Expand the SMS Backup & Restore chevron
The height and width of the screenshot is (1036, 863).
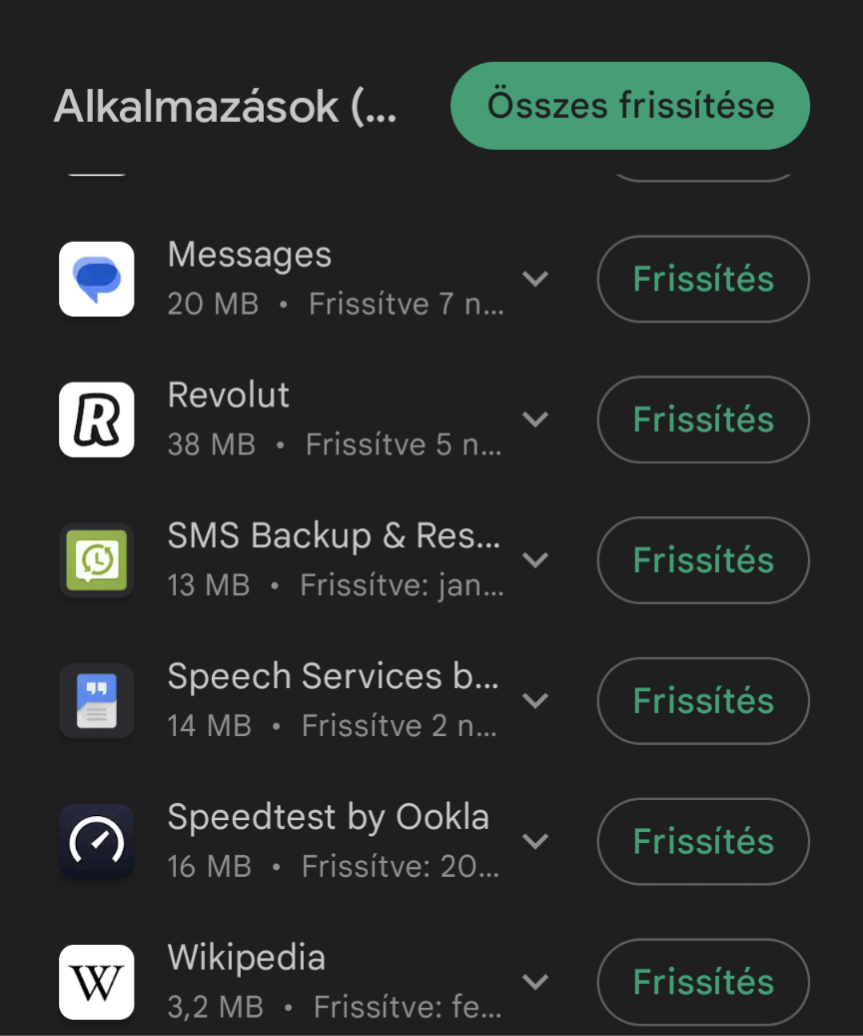[536, 560]
